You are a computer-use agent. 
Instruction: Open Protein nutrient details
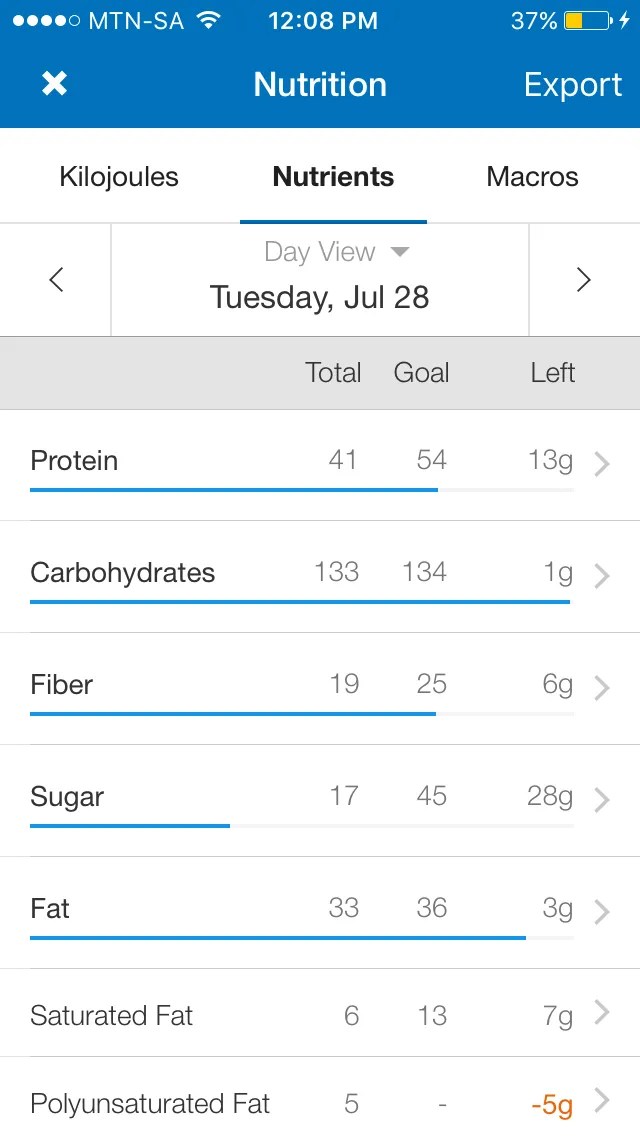point(320,463)
